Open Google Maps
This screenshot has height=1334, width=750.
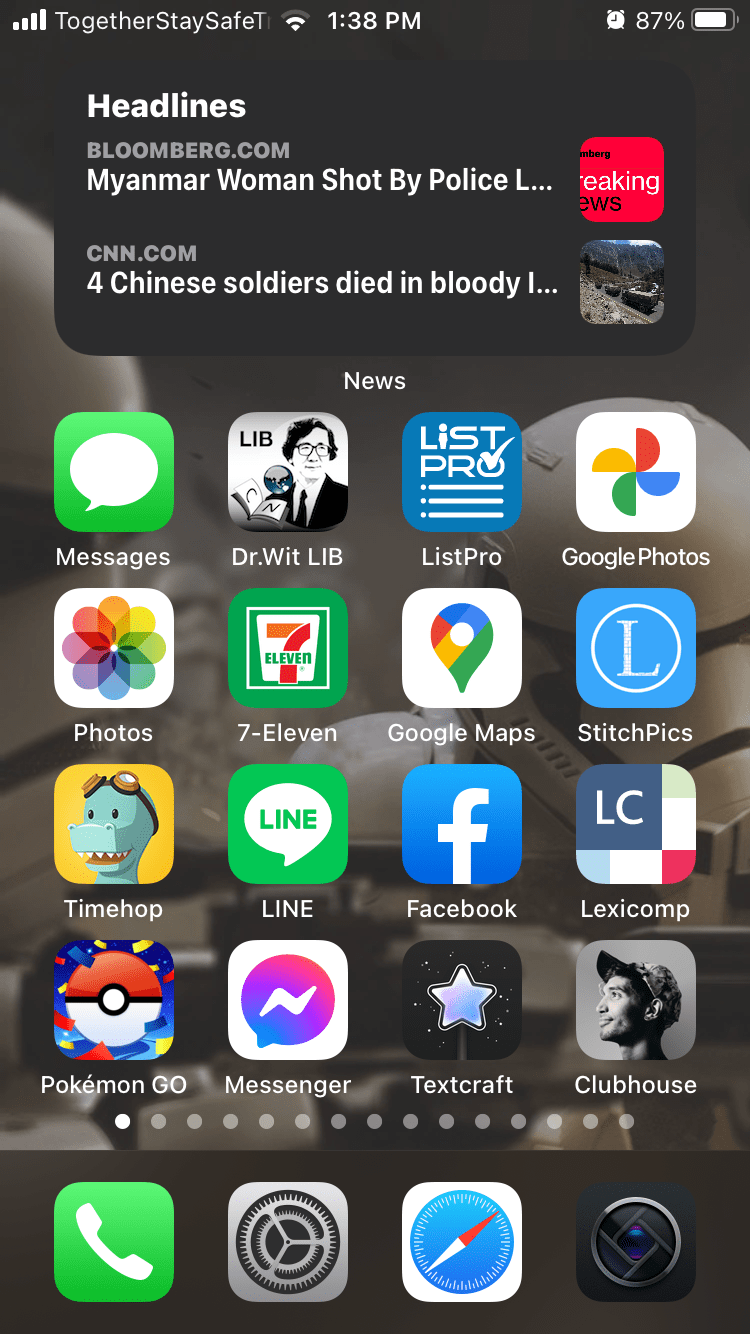(462, 648)
